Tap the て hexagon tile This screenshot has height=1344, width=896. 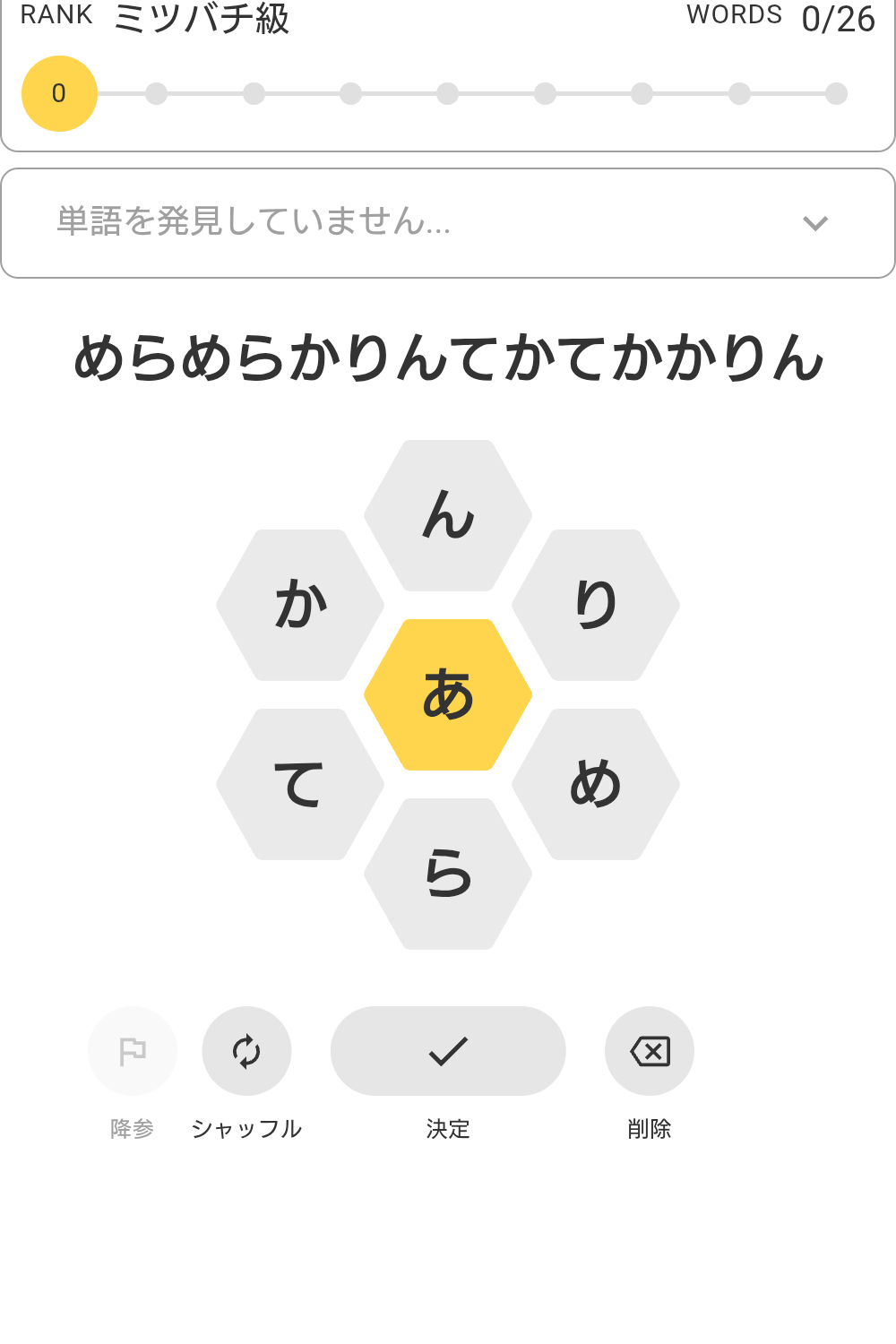(300, 784)
